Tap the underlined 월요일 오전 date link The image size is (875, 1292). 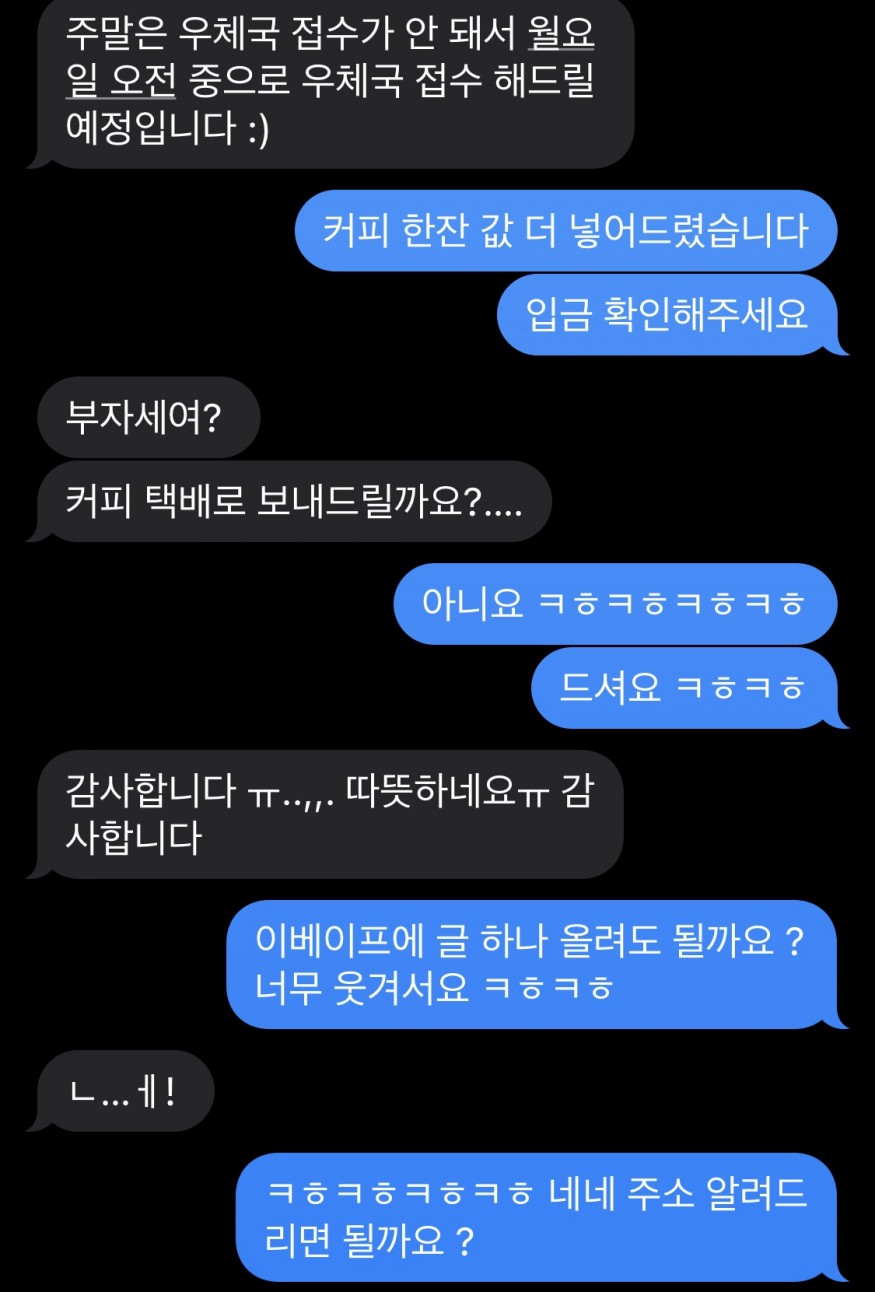click(121, 82)
